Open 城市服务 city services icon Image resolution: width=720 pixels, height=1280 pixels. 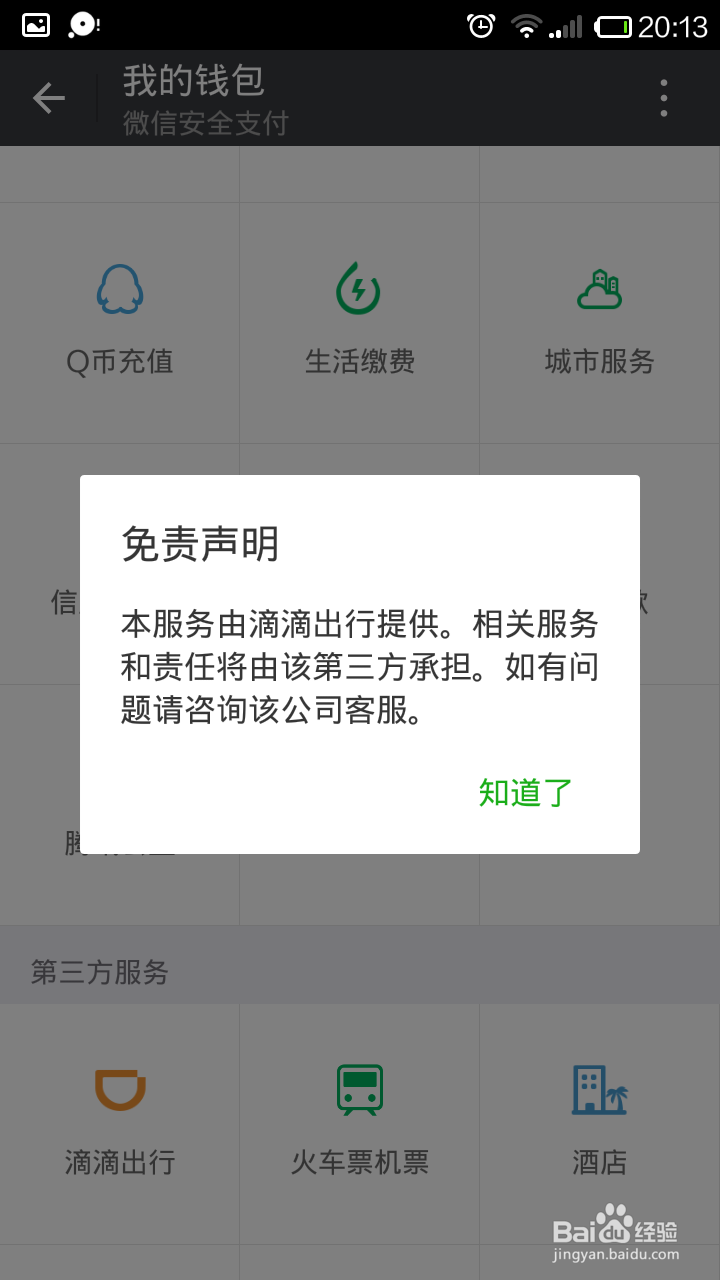coord(599,320)
